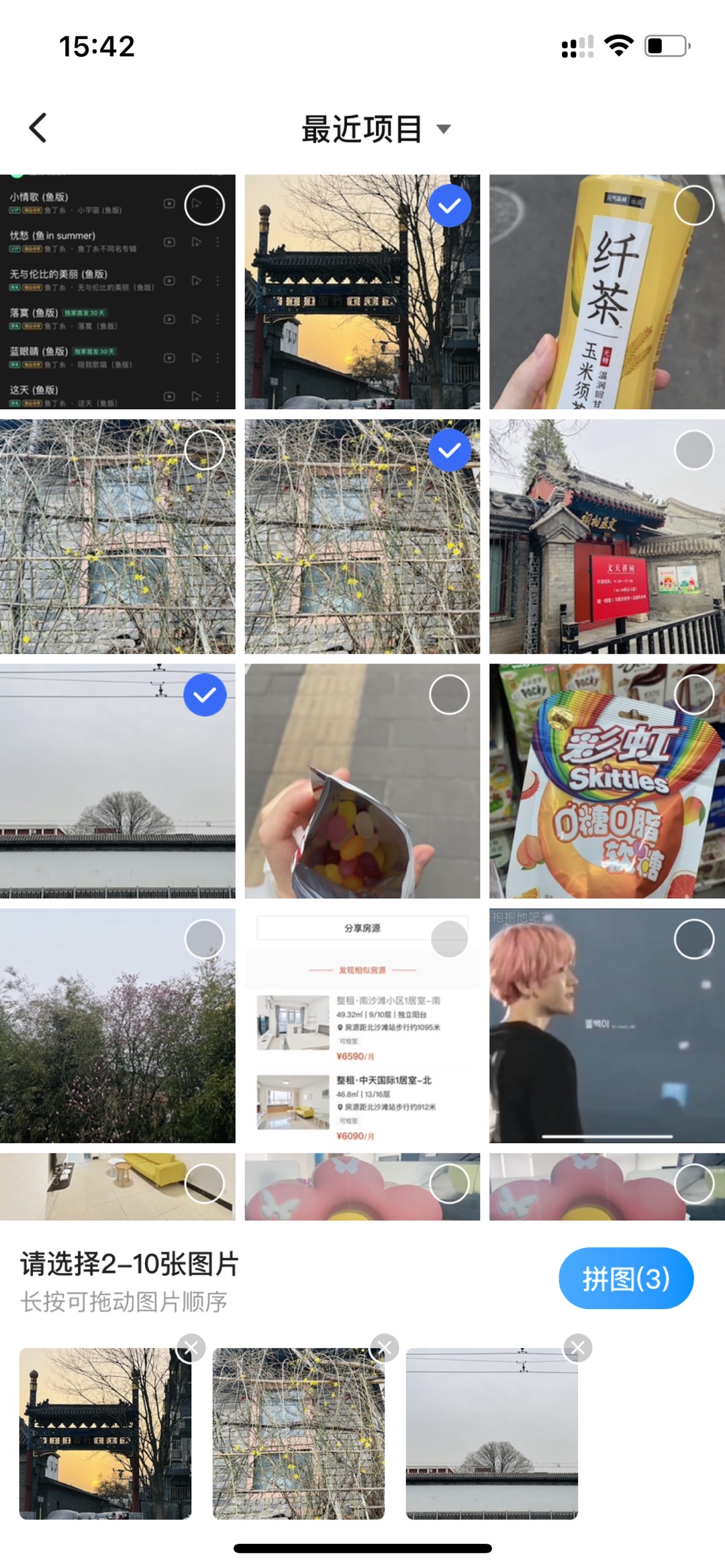Deselect the sunset archway photo
Screen dimensions: 725x1568
click(x=449, y=205)
